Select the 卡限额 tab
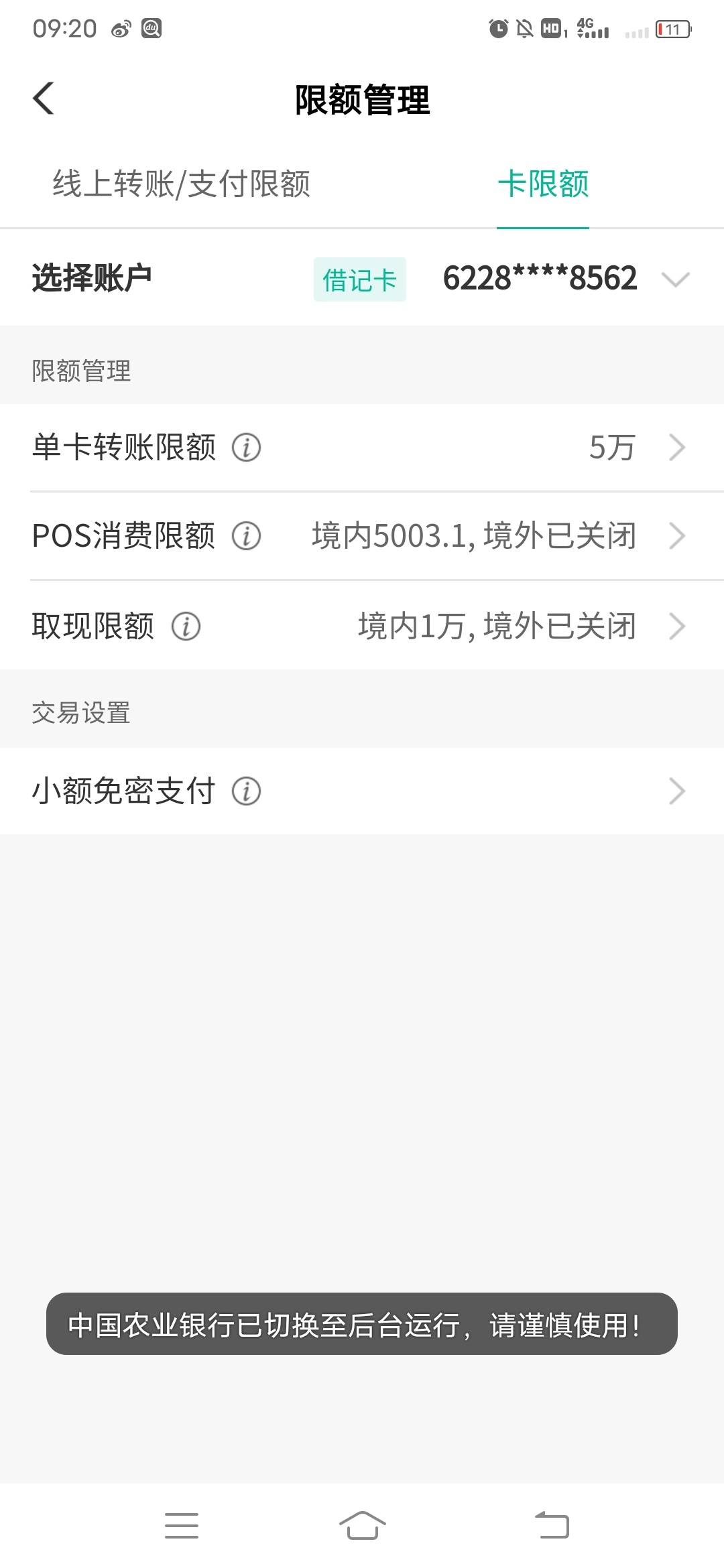724x1568 pixels. pos(543,184)
